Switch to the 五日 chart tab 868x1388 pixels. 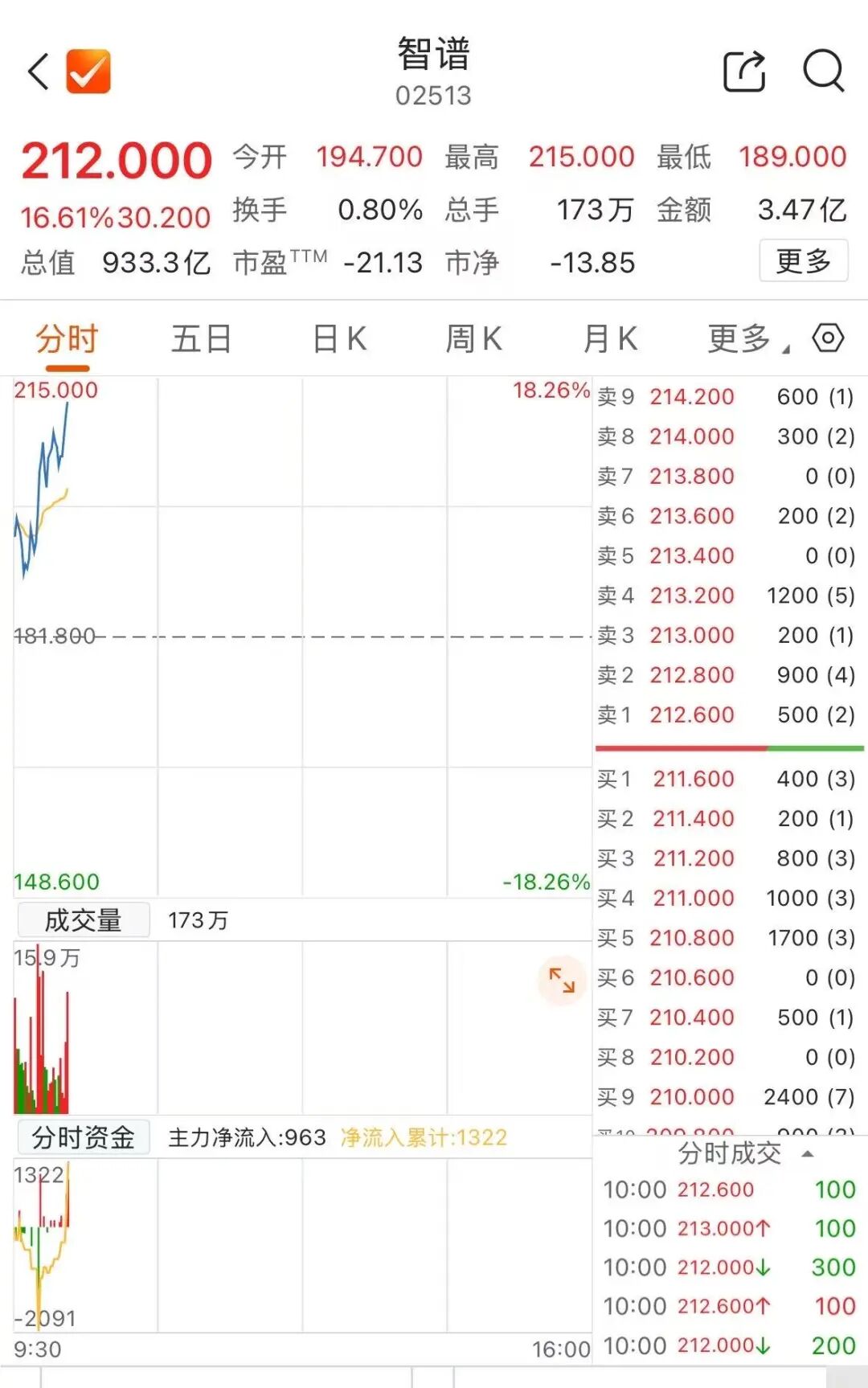coord(201,340)
